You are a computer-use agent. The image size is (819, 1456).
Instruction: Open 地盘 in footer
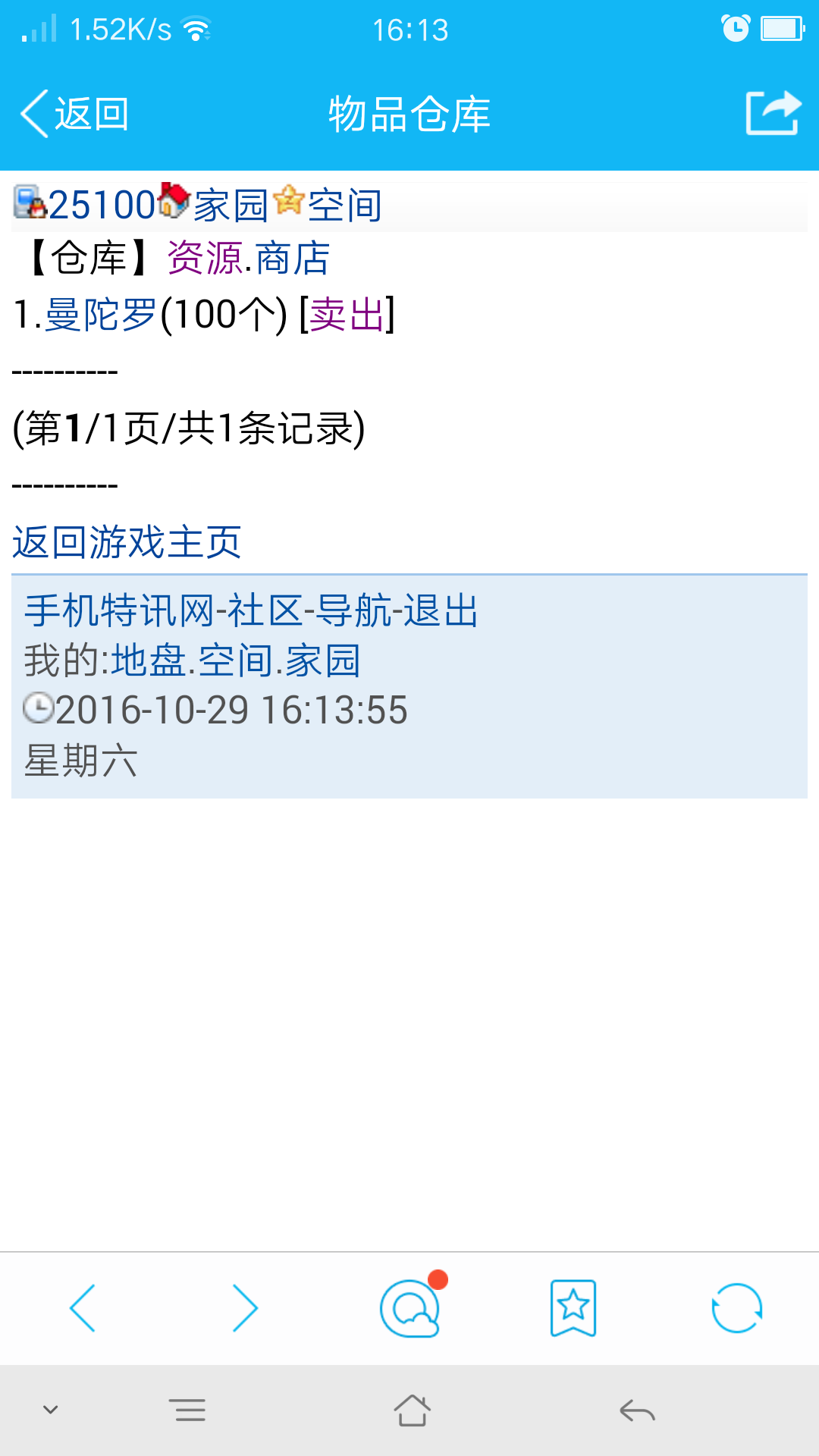(x=149, y=661)
